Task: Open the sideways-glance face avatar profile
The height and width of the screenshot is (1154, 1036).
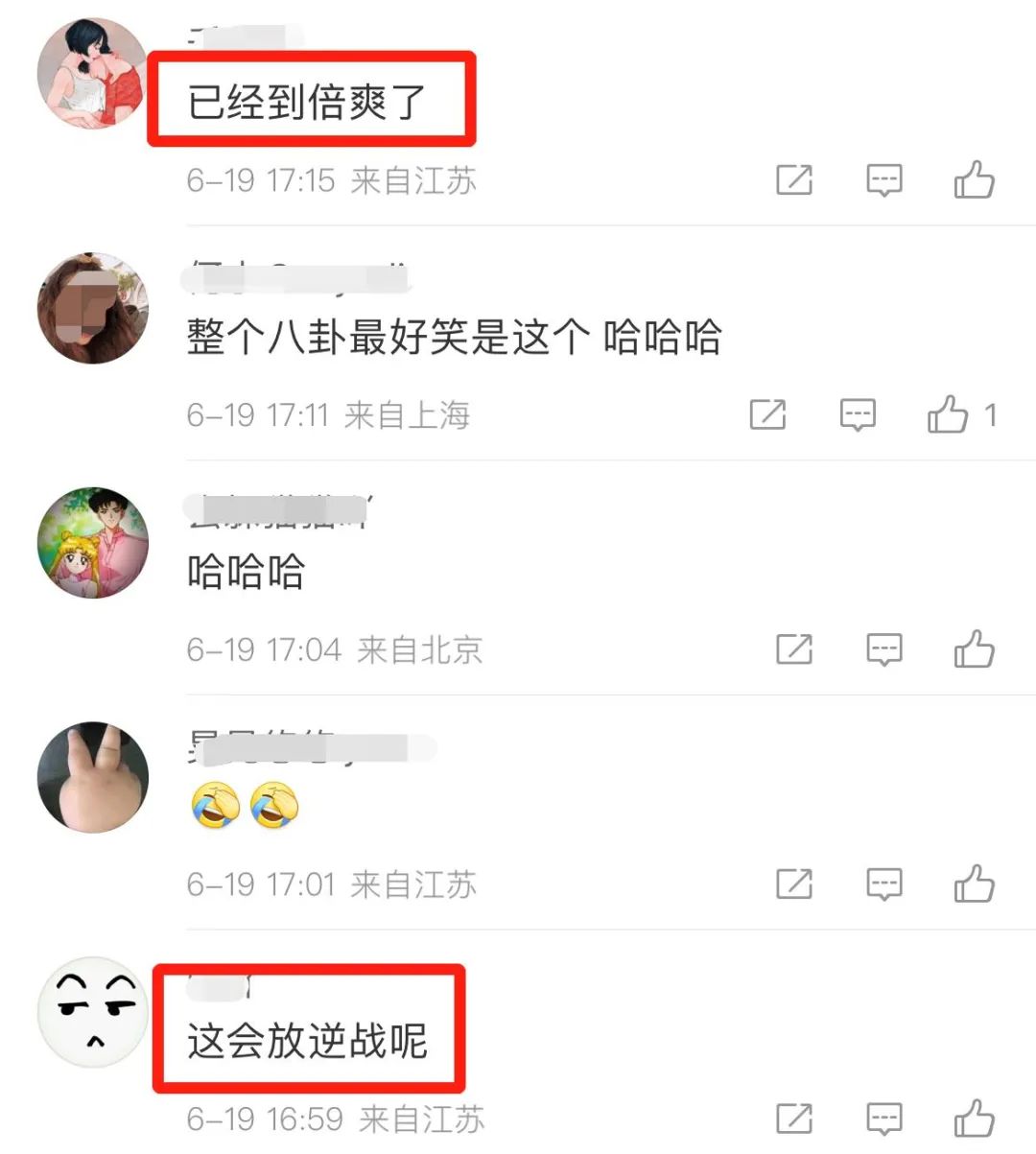Action: (x=93, y=1011)
